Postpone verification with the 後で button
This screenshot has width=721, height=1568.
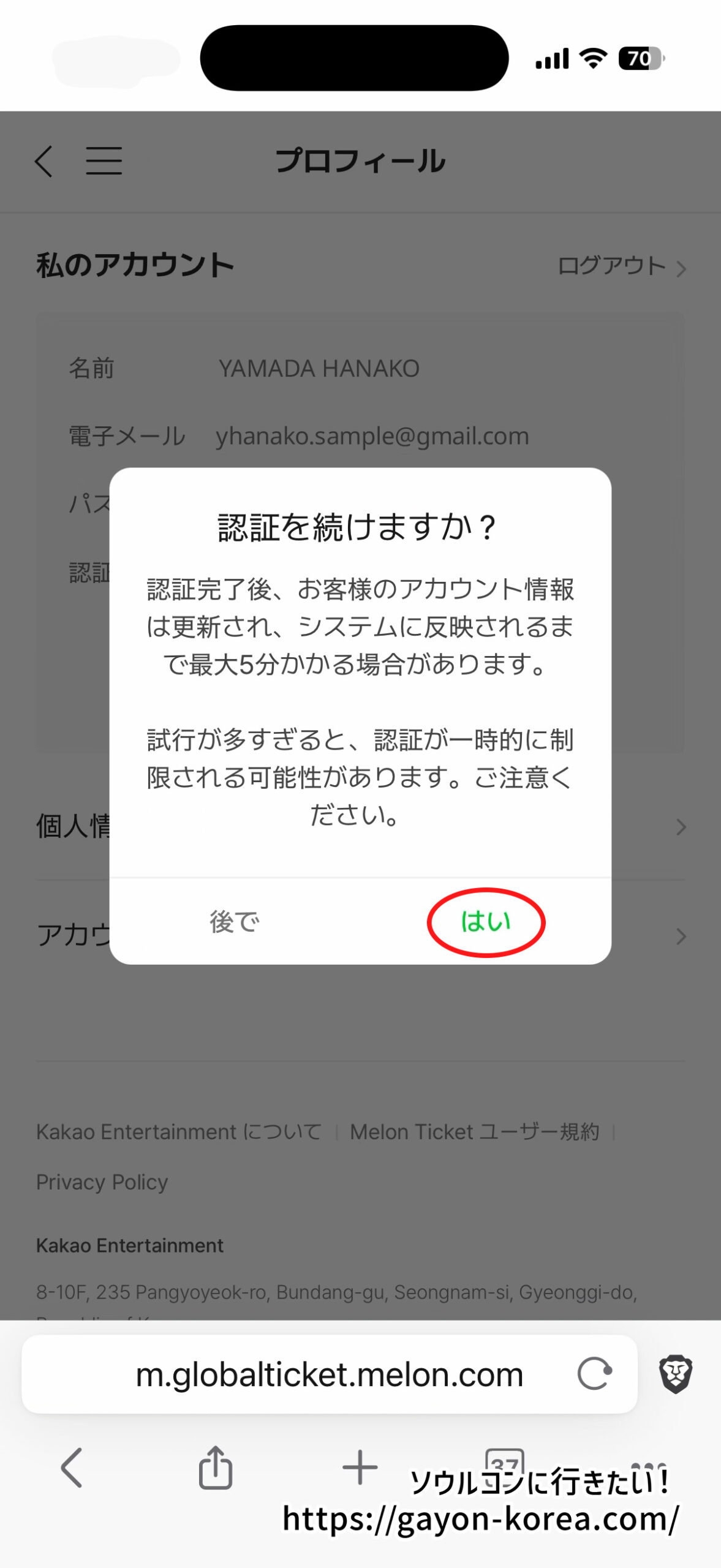coord(235,922)
